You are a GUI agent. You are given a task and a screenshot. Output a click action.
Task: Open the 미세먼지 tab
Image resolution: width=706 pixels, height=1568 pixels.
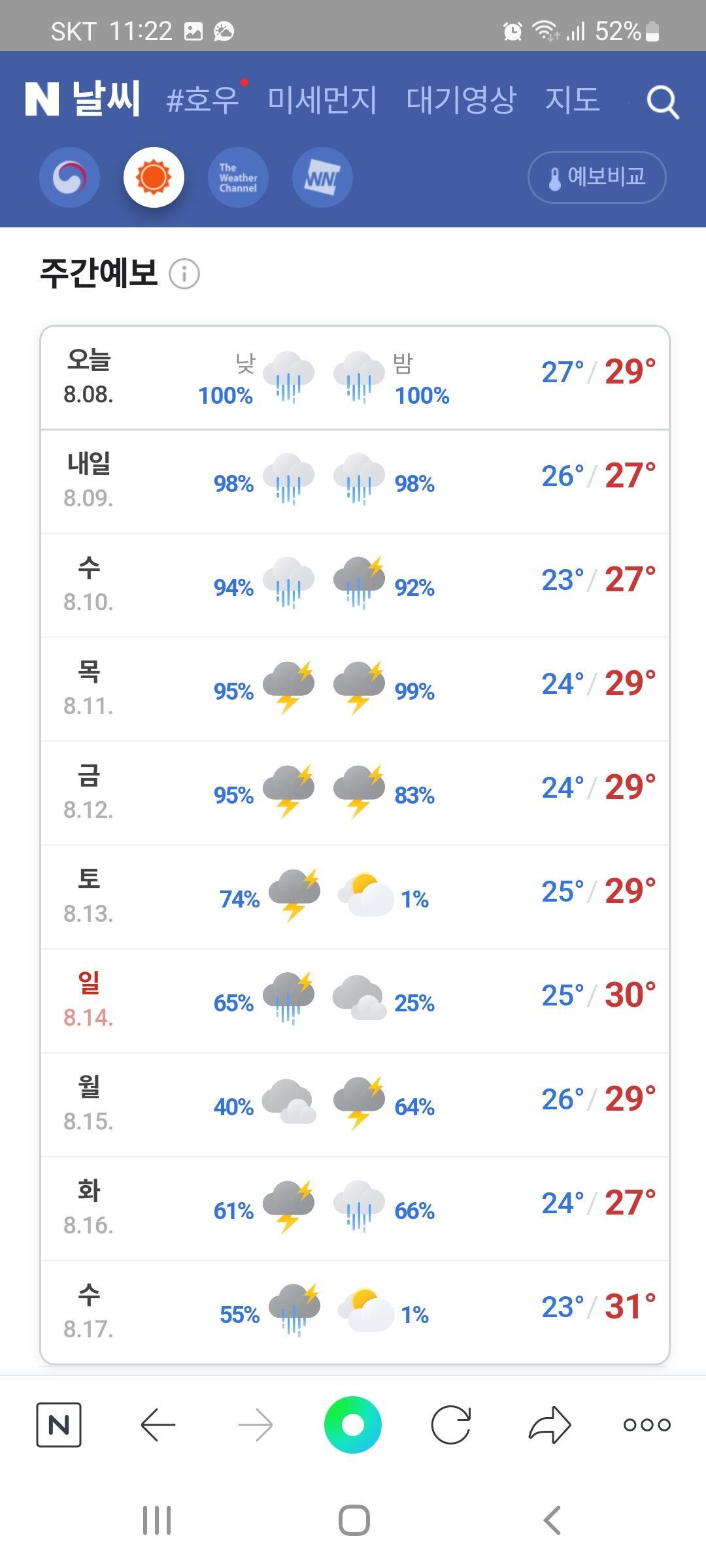[x=322, y=100]
